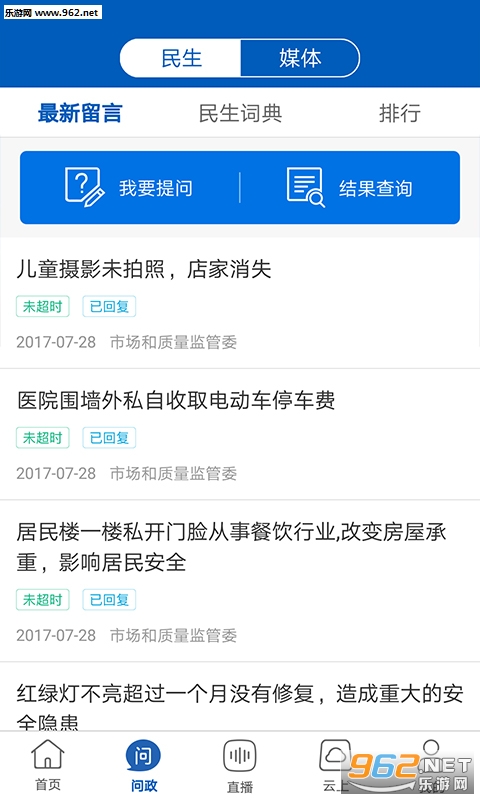The height and width of the screenshot is (800, 480).
Task: Open 结果查询 to check results
Action: coord(350,188)
